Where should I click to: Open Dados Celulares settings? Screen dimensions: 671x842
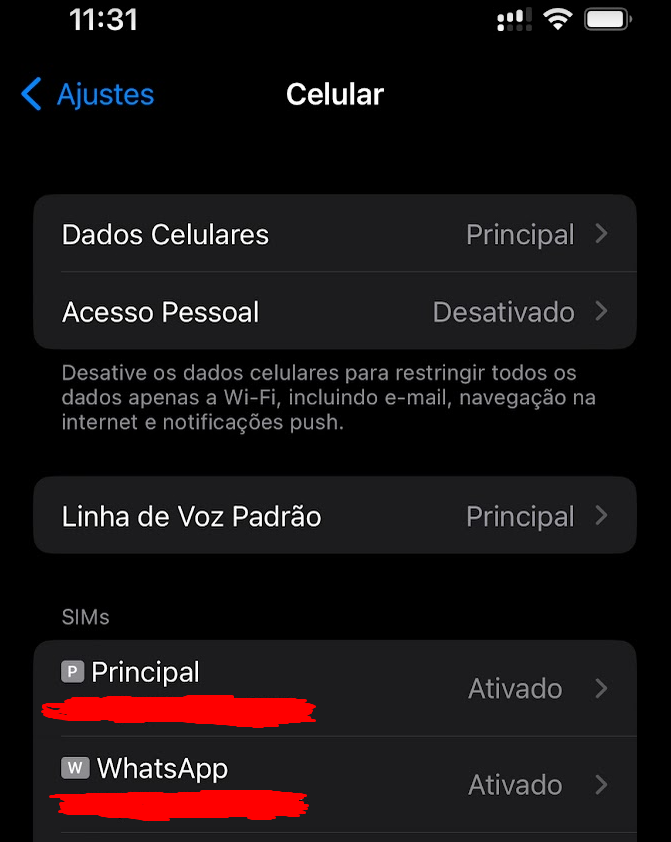click(x=334, y=235)
